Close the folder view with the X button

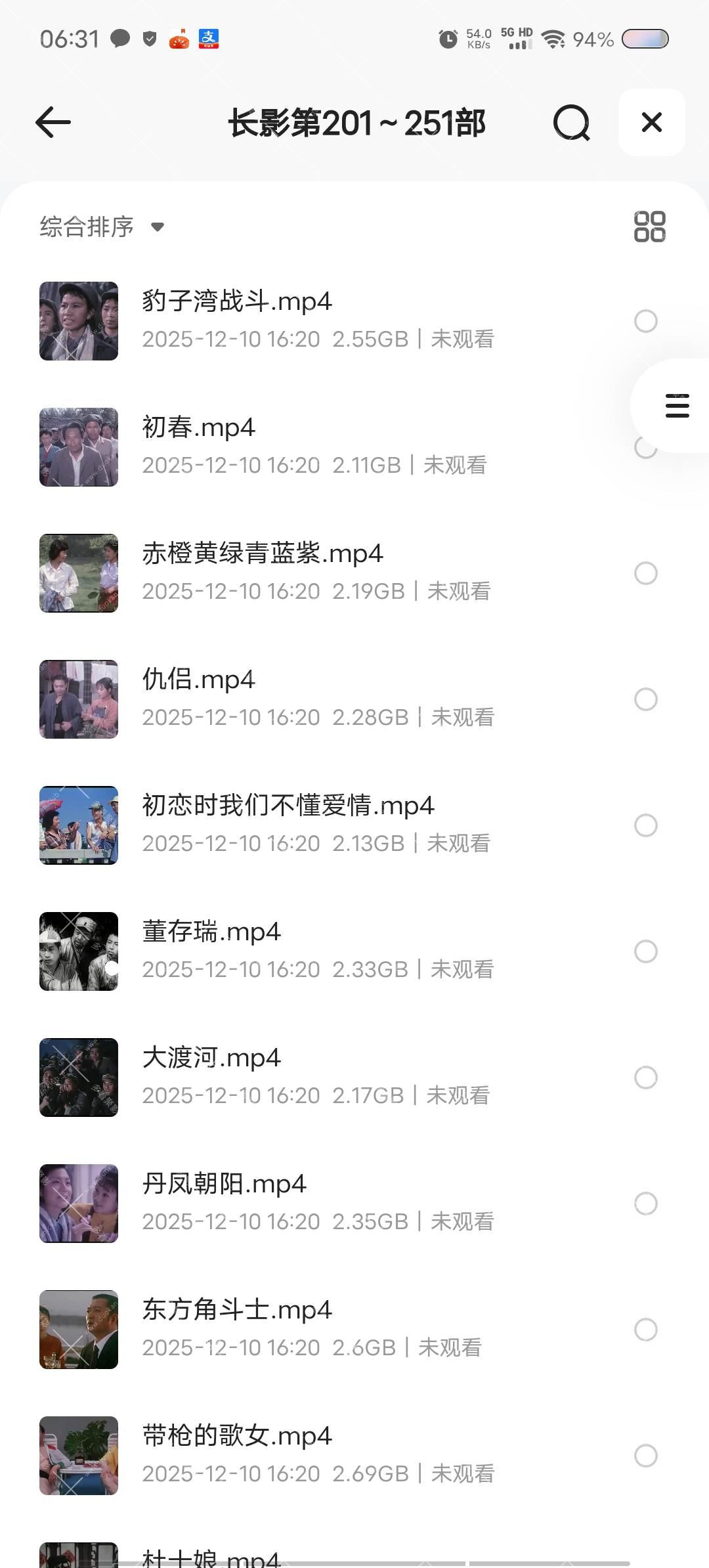click(651, 122)
